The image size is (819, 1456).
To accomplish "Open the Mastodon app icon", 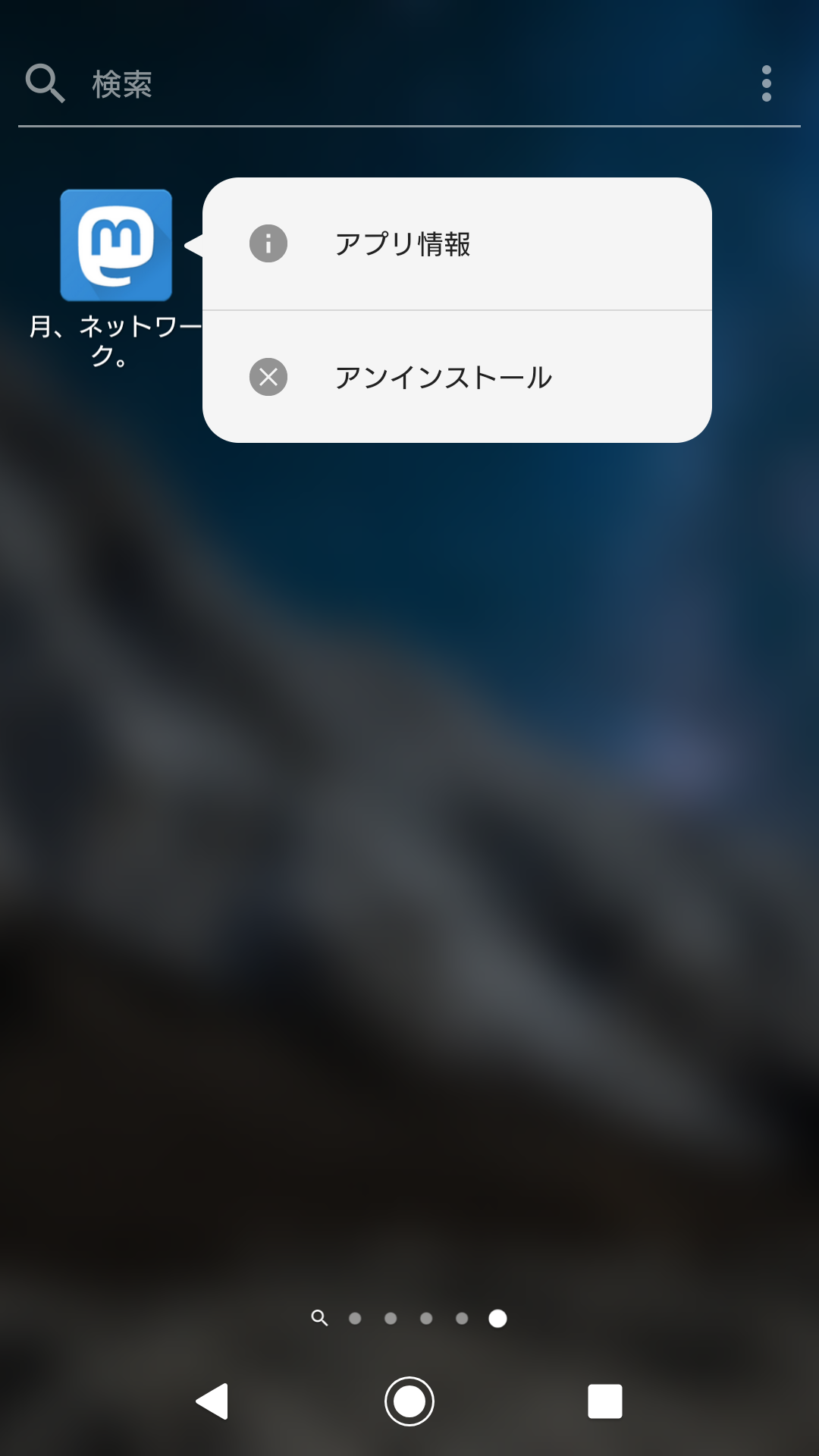I will [117, 244].
